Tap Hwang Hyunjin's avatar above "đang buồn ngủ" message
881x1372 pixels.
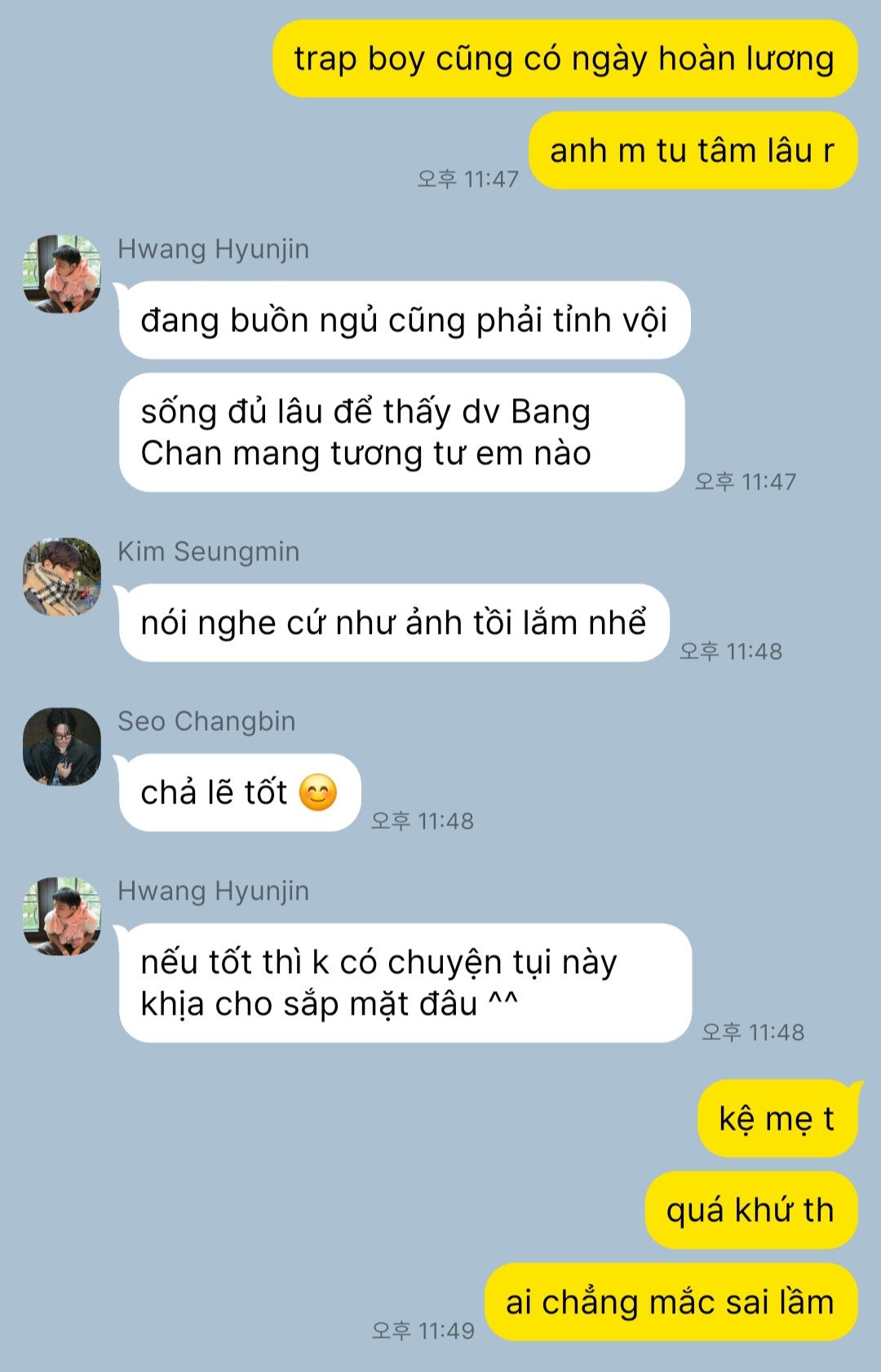pos(62,274)
